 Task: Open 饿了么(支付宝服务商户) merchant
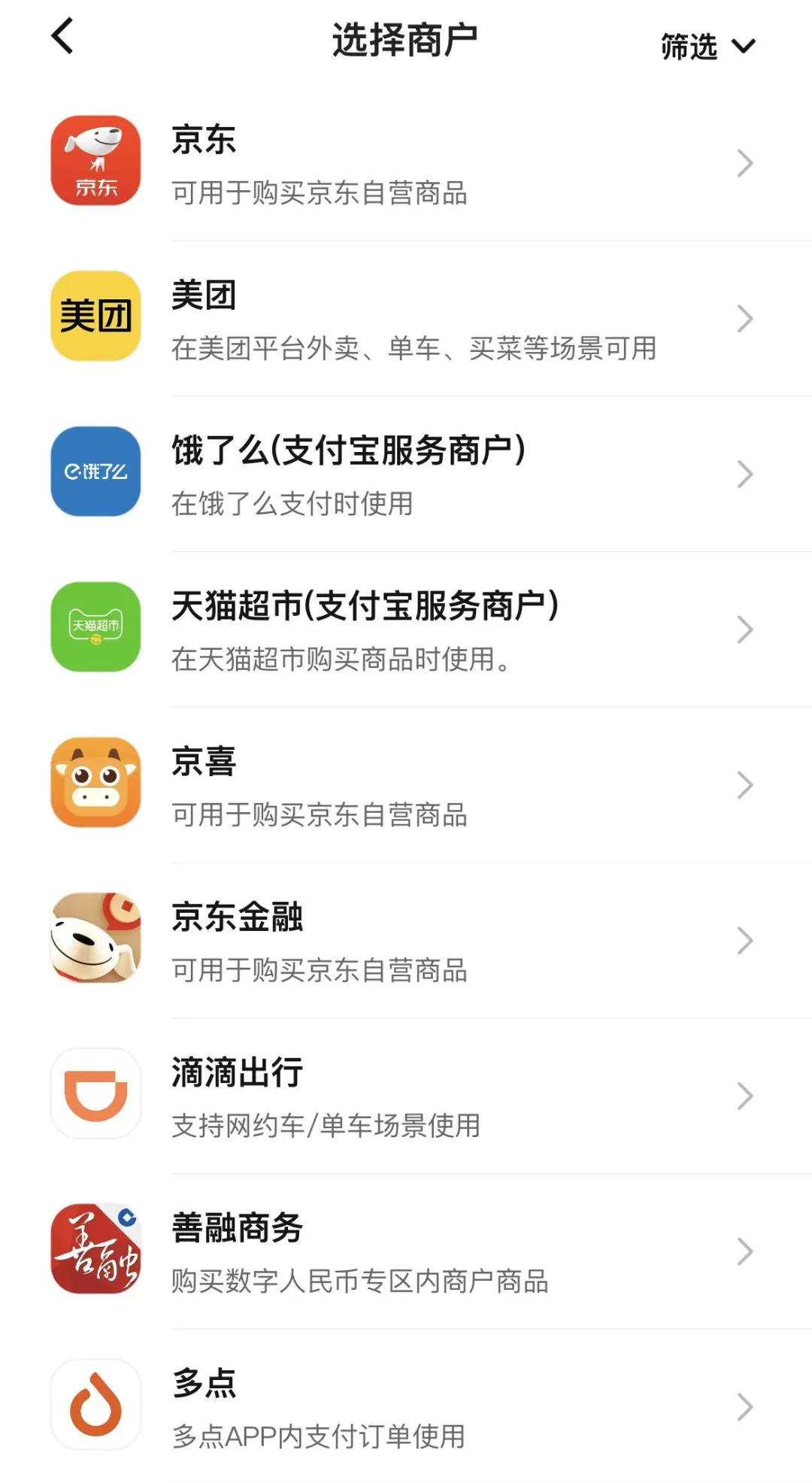[x=406, y=474]
